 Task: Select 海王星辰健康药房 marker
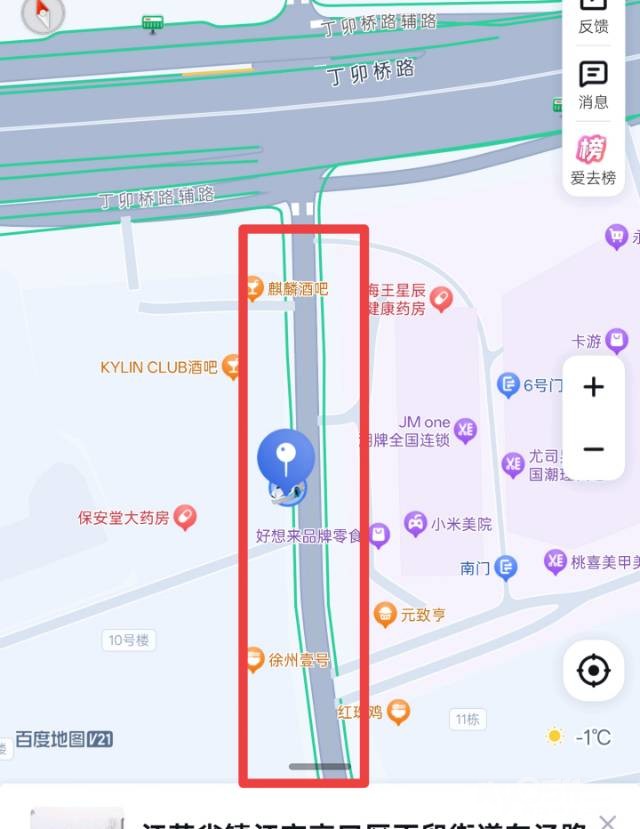(x=441, y=298)
